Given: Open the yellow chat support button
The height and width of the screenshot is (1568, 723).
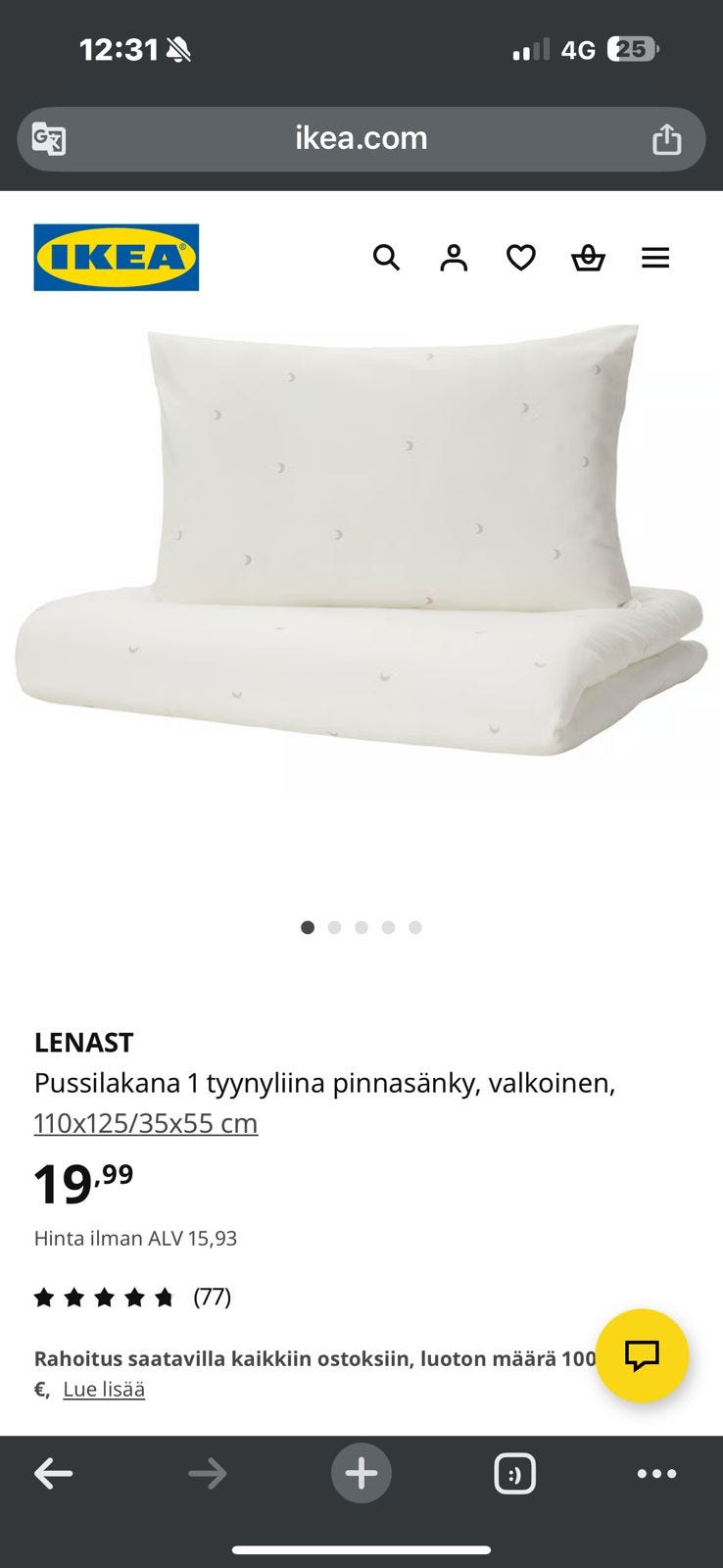Looking at the screenshot, I should point(642,1355).
